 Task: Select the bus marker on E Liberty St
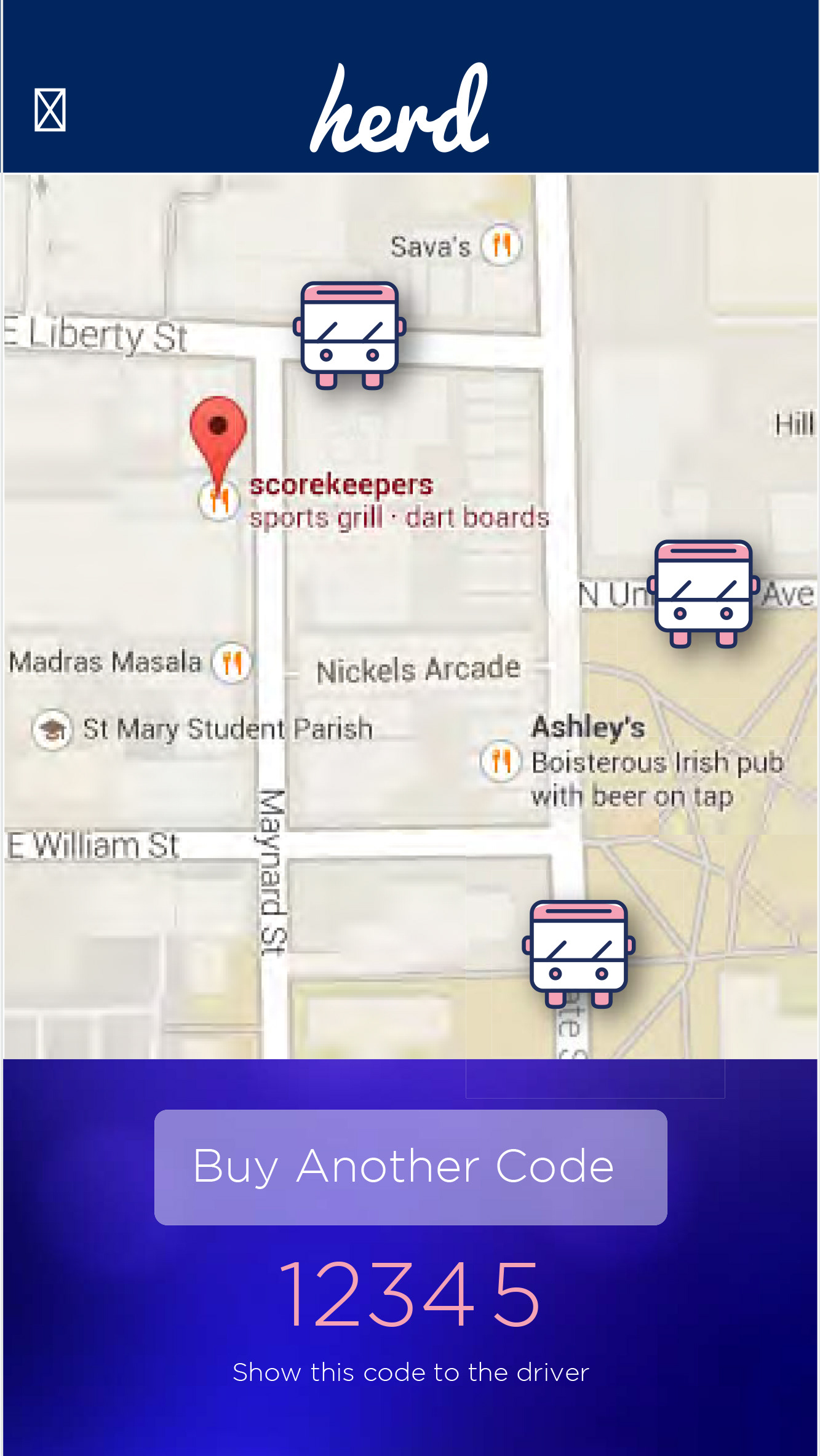click(x=349, y=335)
